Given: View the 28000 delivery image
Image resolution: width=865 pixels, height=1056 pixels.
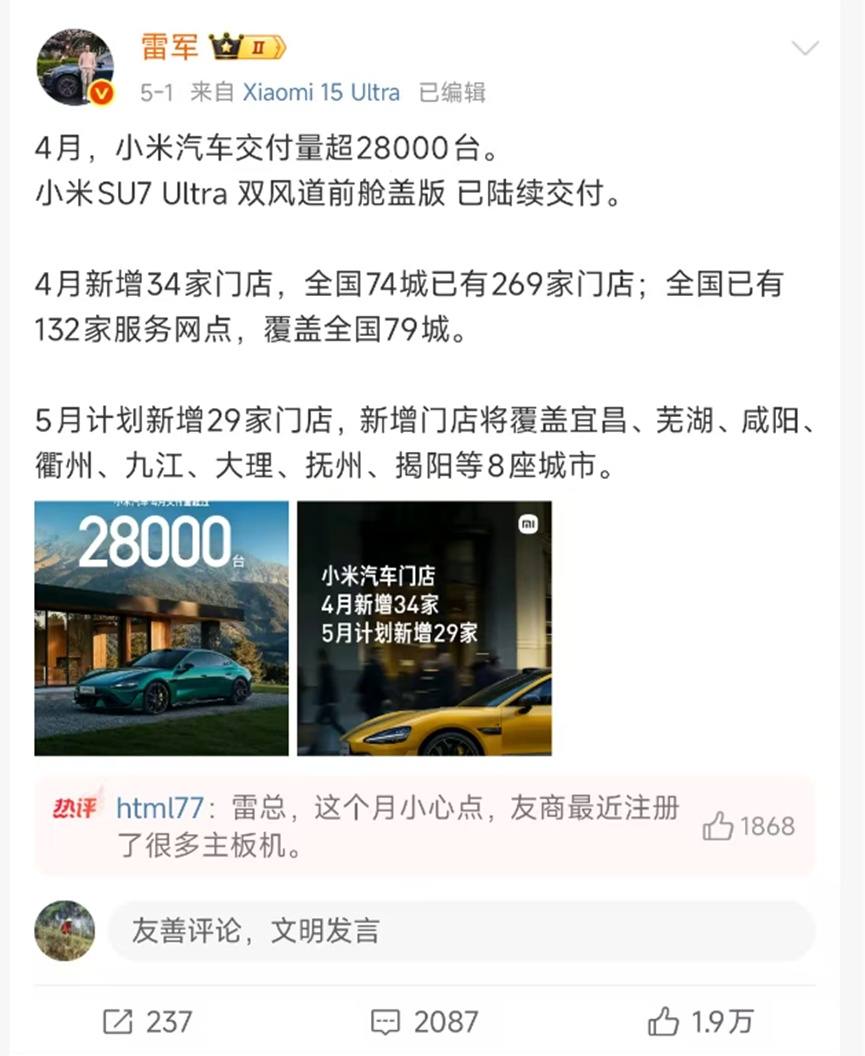Looking at the screenshot, I should pyautogui.click(x=161, y=628).
